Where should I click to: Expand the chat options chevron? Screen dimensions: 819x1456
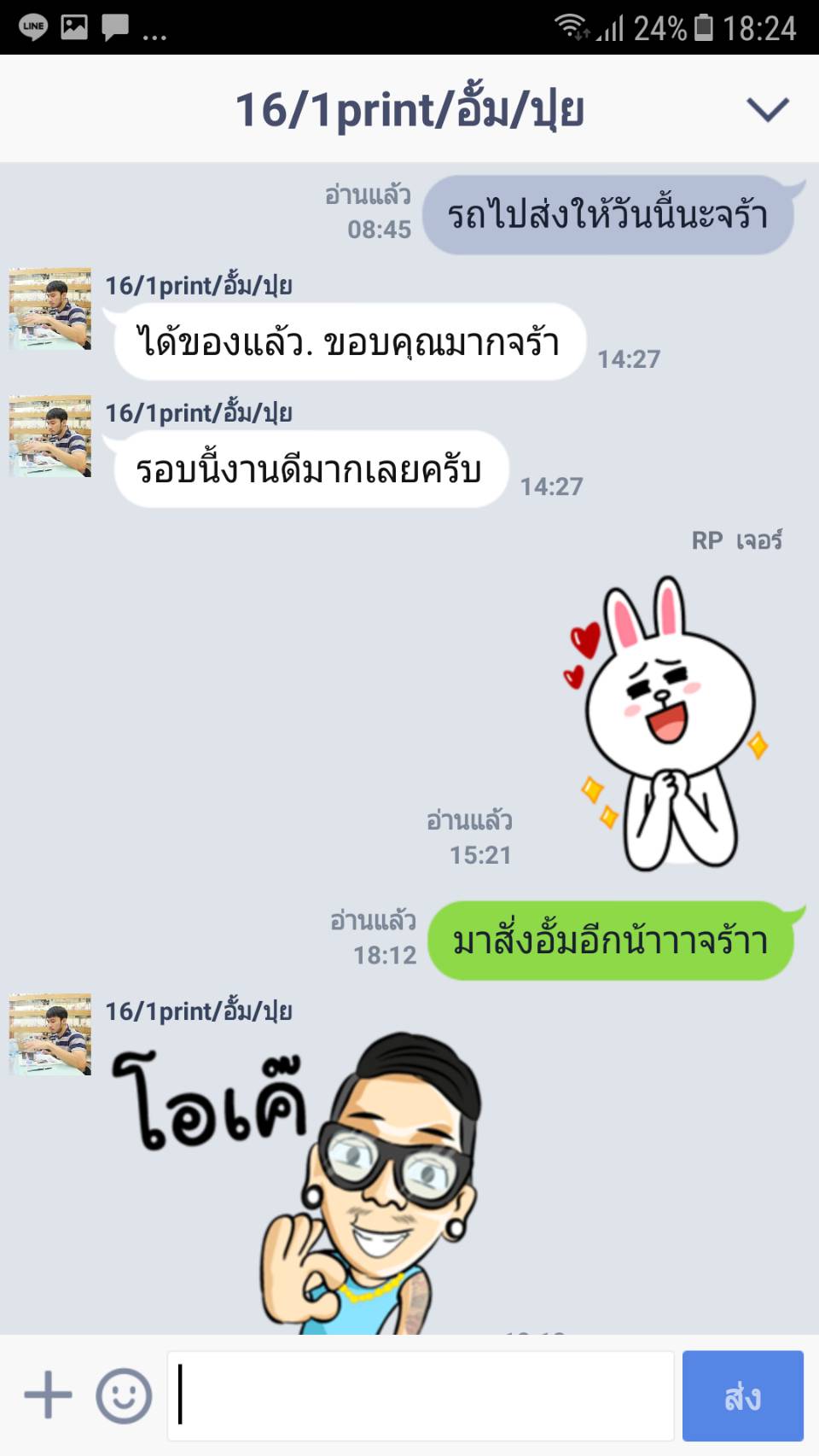(x=768, y=109)
